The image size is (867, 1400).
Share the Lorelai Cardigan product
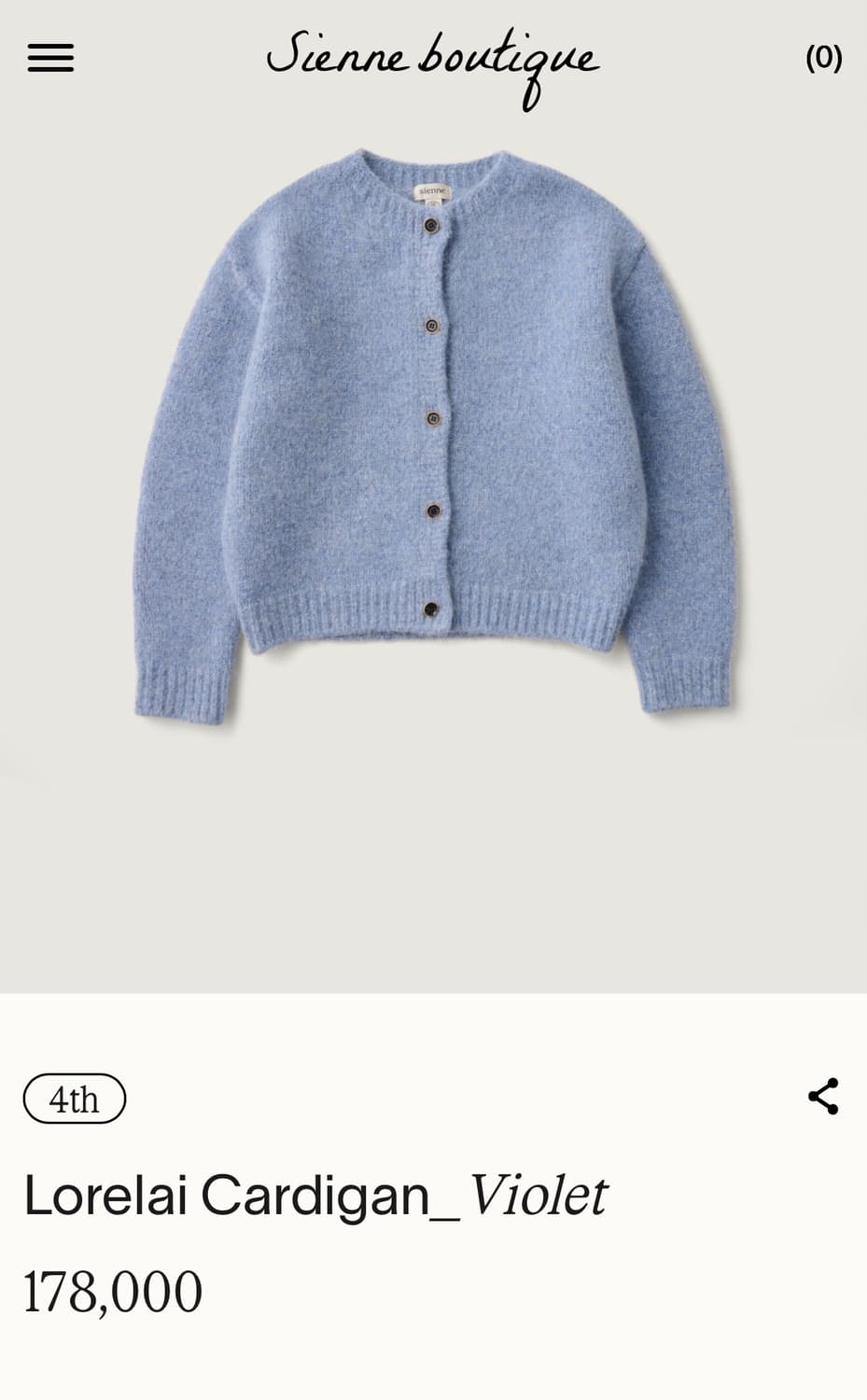[823, 1096]
